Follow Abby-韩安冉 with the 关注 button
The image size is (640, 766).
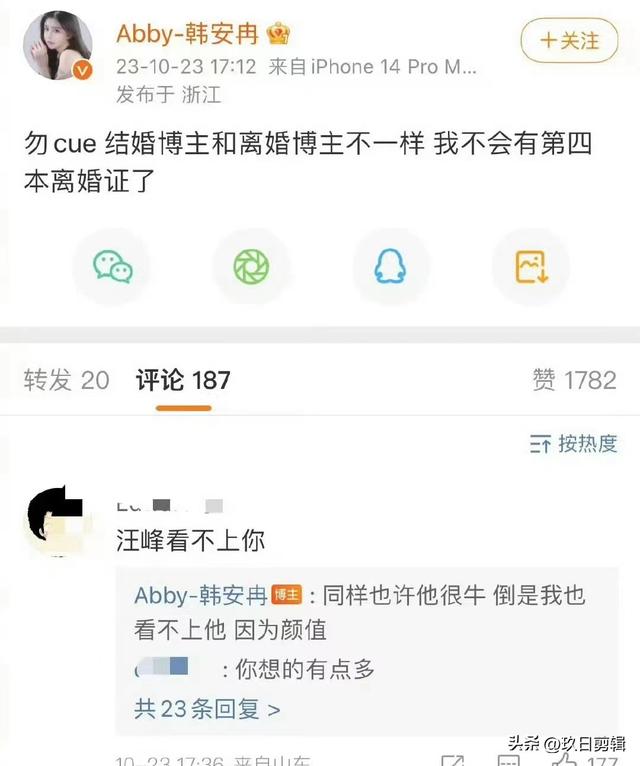point(570,41)
